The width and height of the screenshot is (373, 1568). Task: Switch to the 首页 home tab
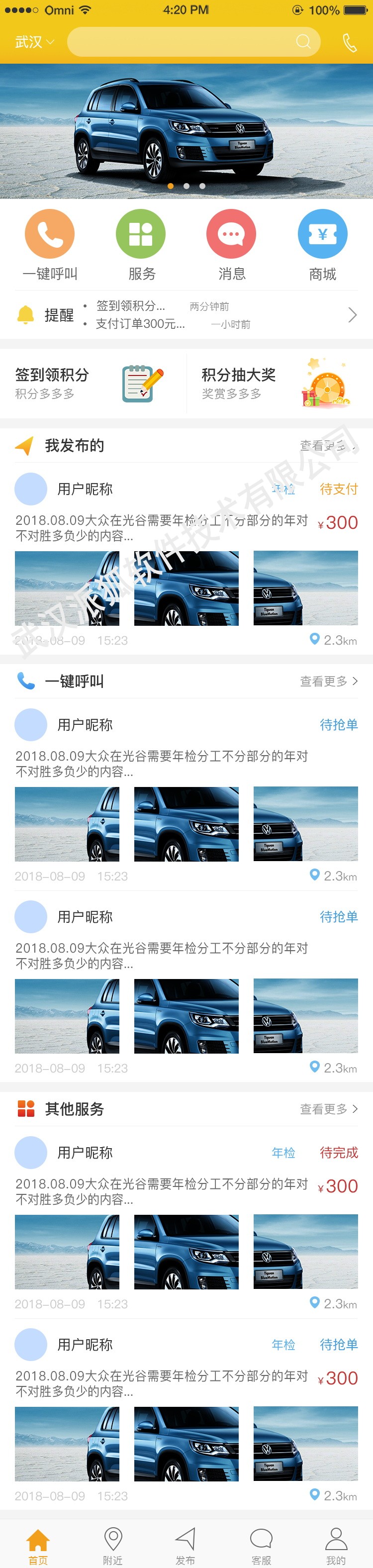click(38, 1545)
